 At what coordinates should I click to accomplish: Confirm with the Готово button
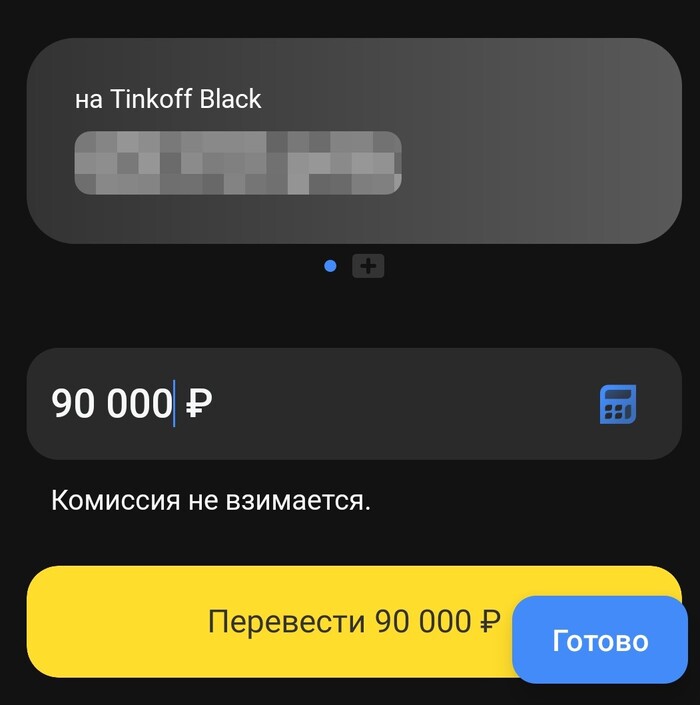pyautogui.click(x=600, y=640)
